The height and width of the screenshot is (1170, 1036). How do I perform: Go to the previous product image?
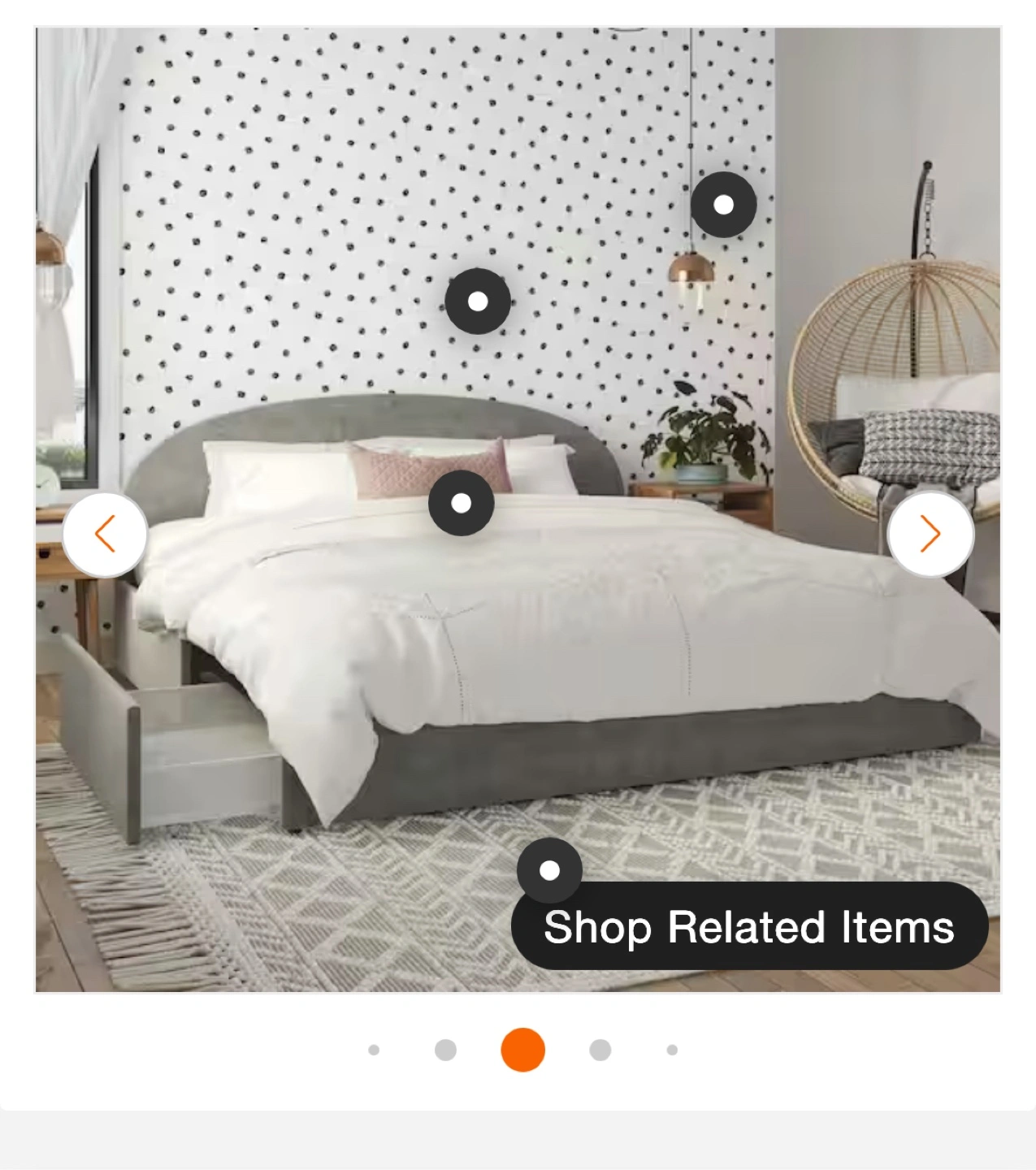105,535
